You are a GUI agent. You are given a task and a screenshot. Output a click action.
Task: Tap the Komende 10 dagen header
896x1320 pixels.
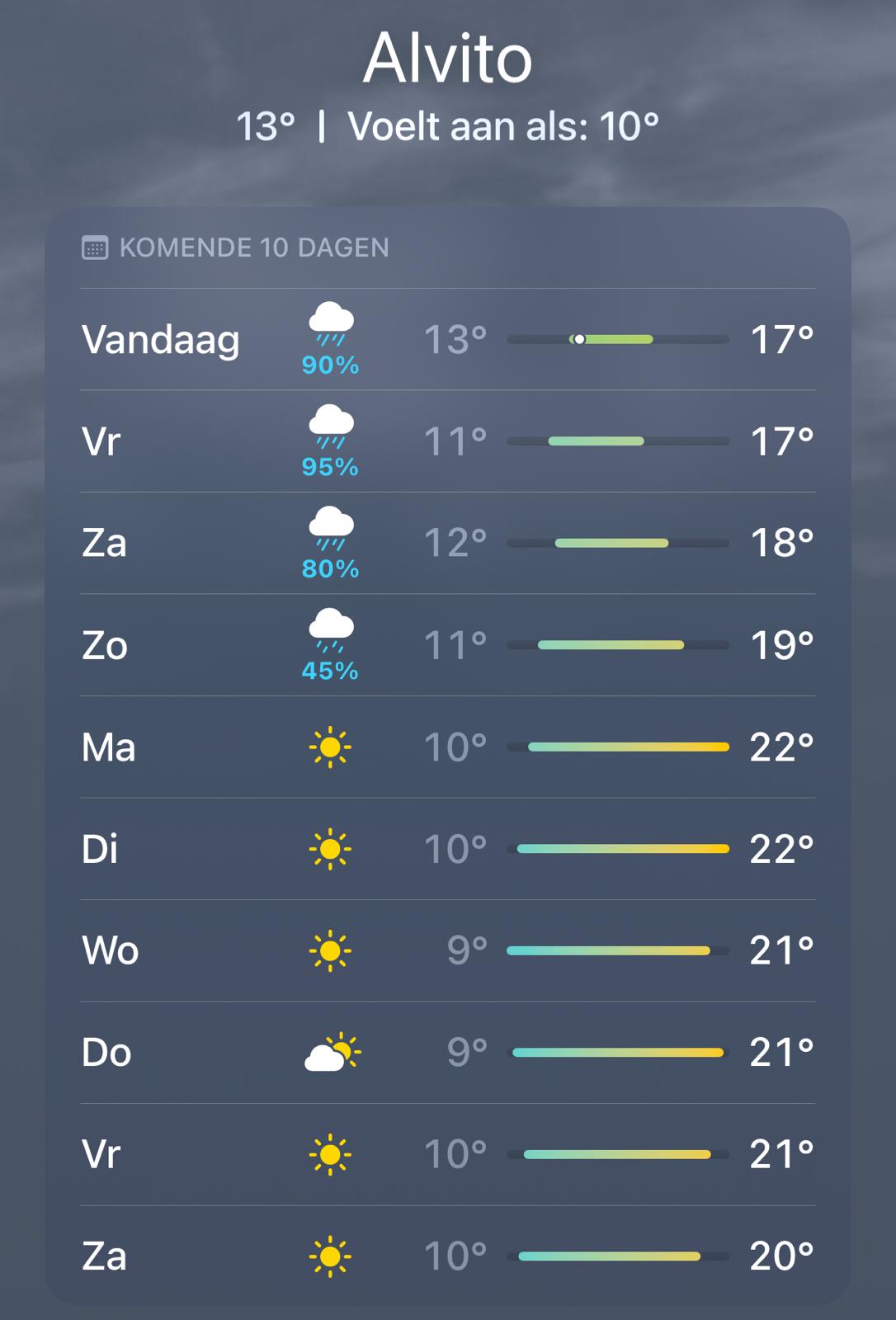253,247
